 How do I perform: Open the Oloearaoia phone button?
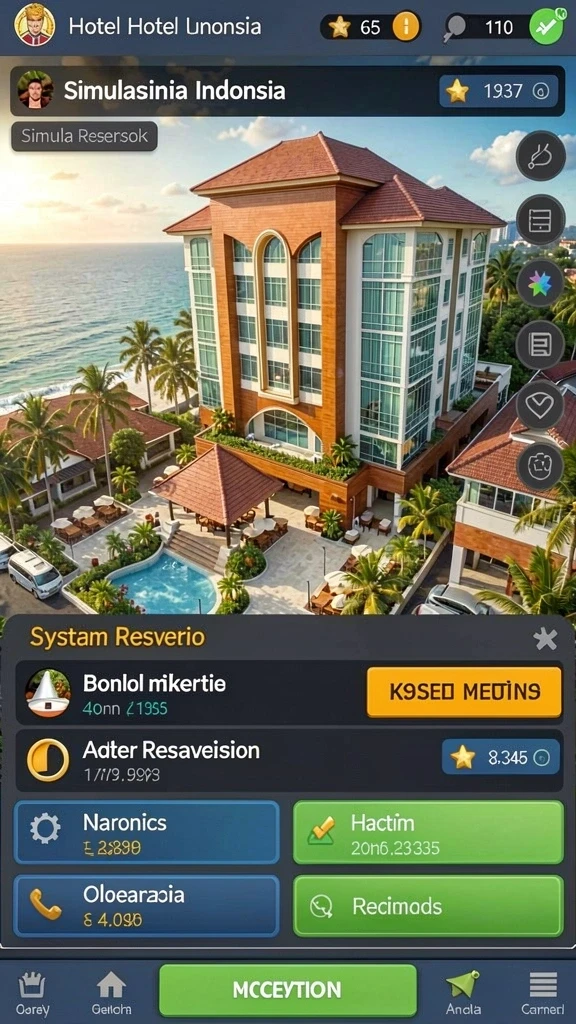(x=147, y=906)
